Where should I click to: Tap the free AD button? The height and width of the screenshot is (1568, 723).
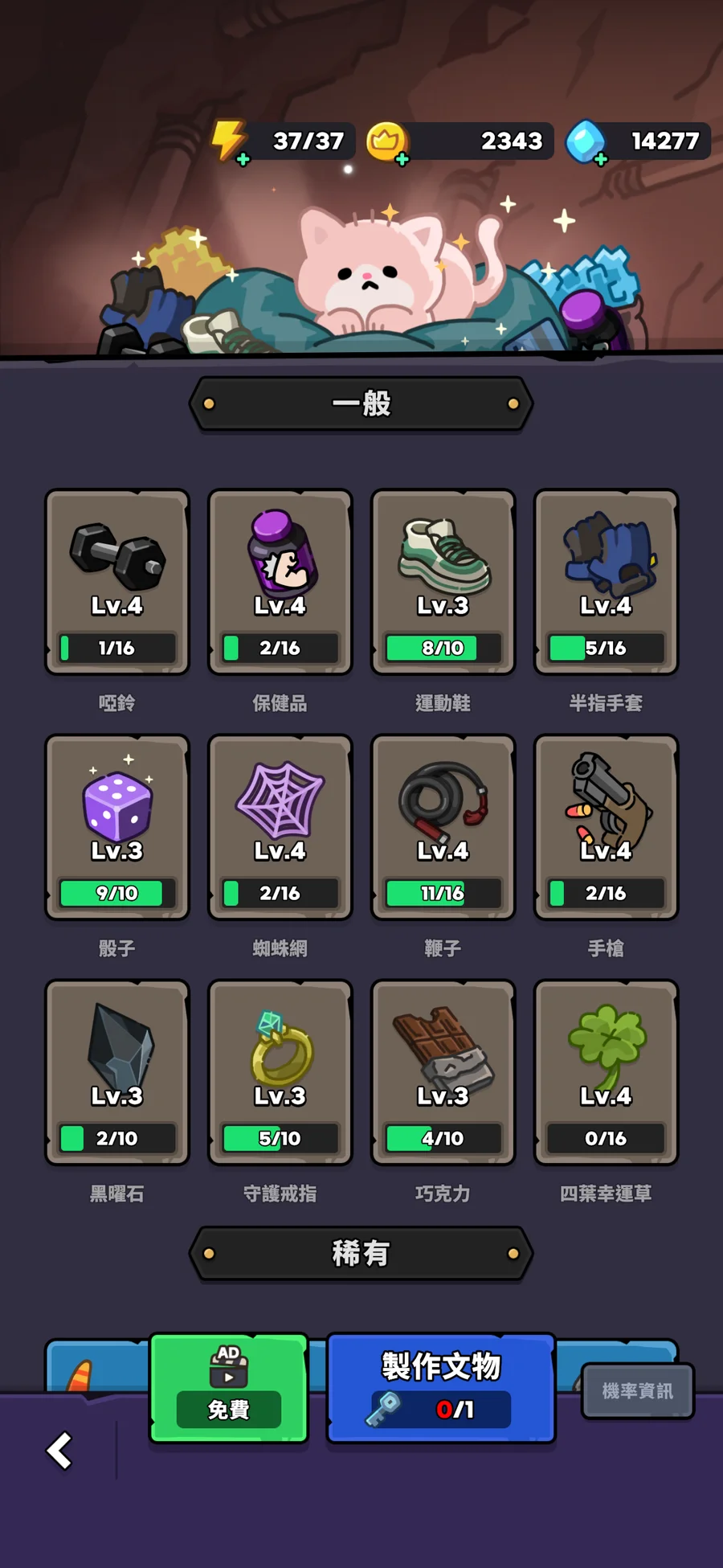(229, 1388)
